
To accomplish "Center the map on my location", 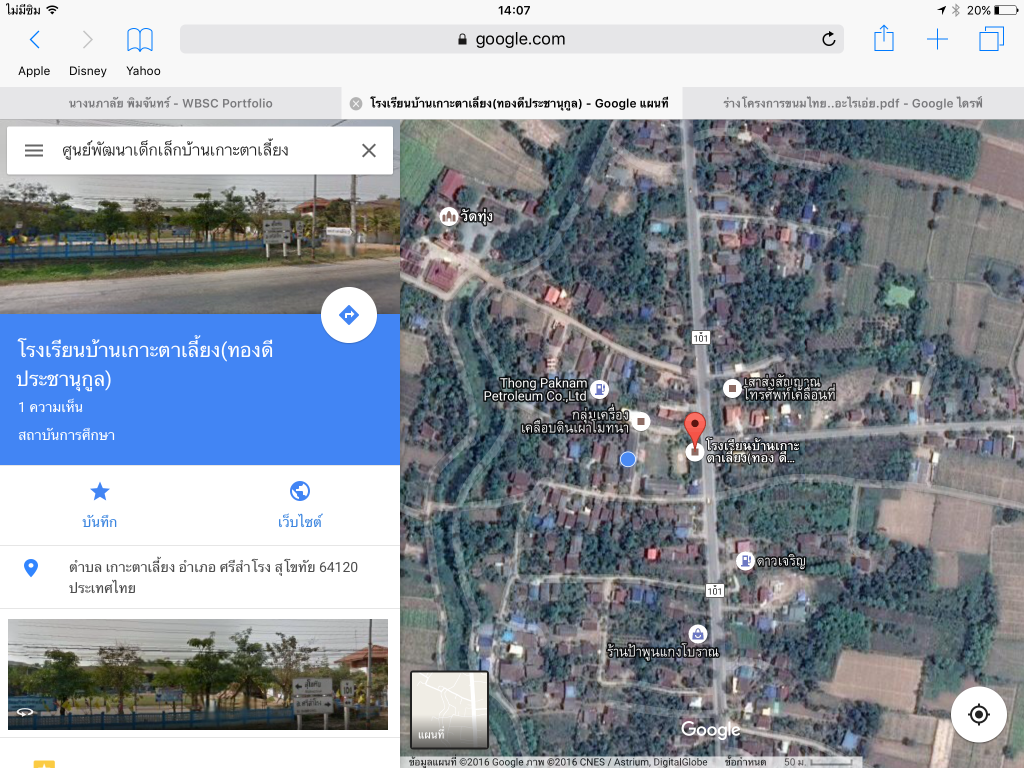I will pyautogui.click(x=978, y=714).
